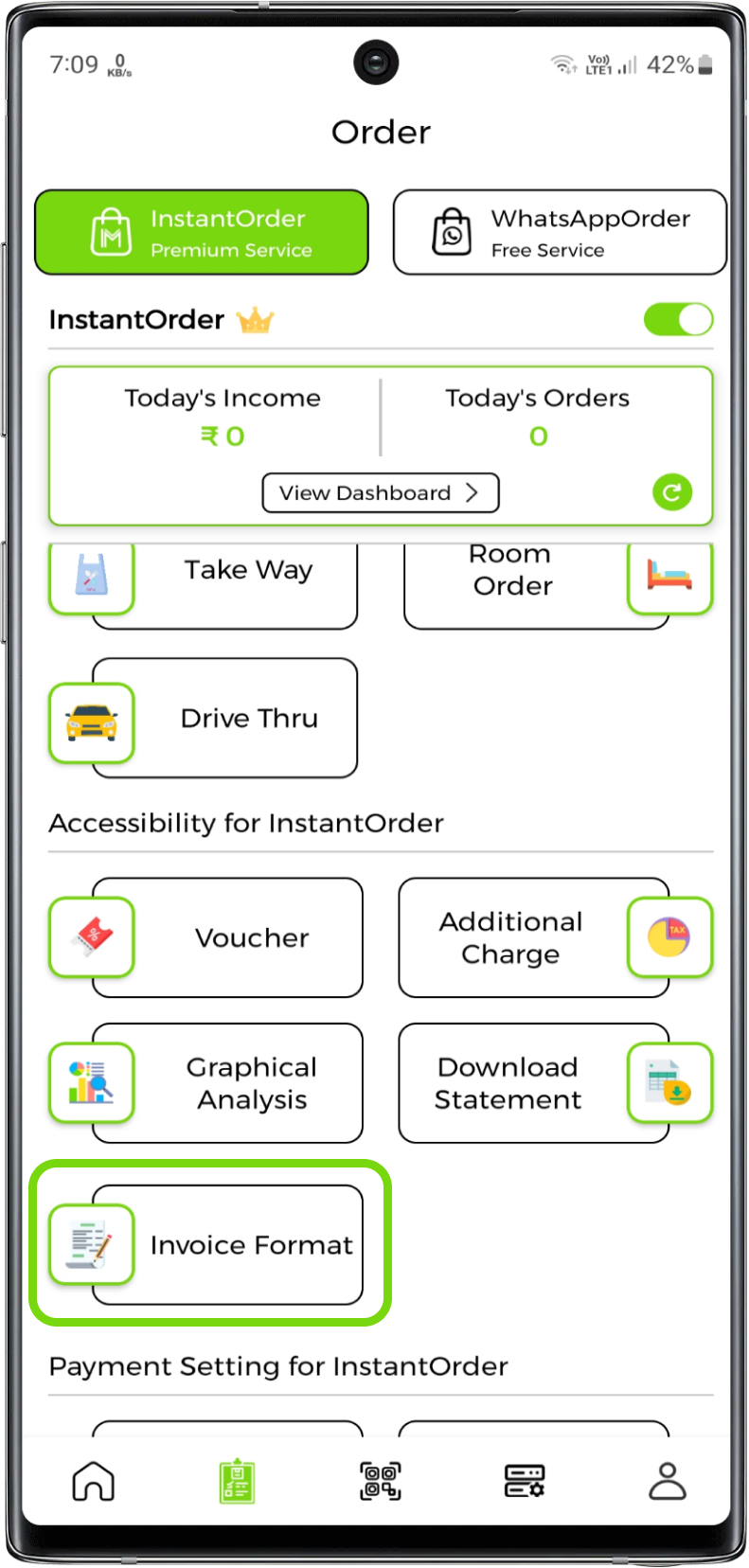Open the Voucher settings
The image size is (749, 1568).
(227, 938)
